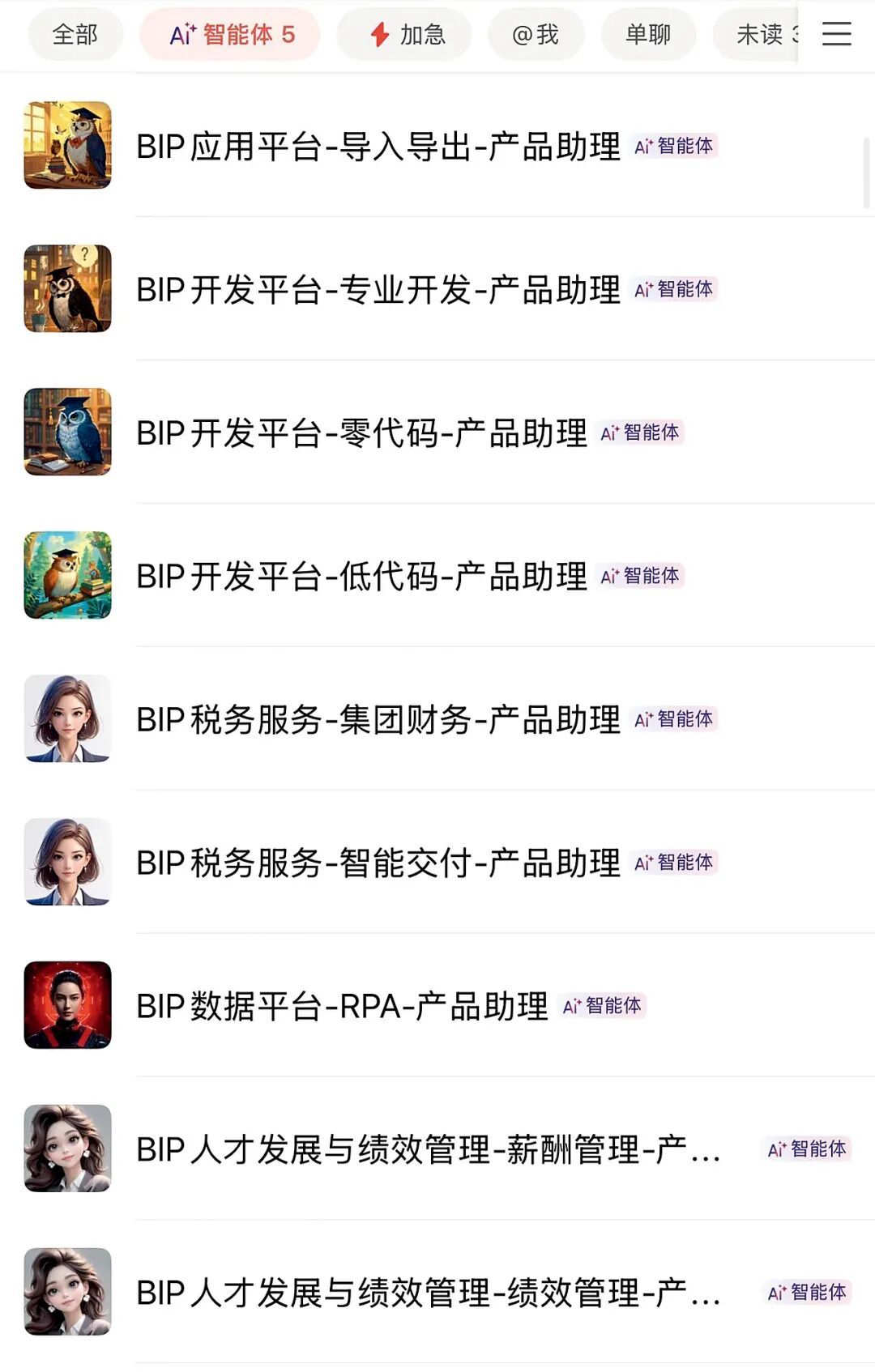Open BIP税务服务-智能交付-产品助理 chat
The width and height of the screenshot is (875, 1372).
tap(437, 863)
